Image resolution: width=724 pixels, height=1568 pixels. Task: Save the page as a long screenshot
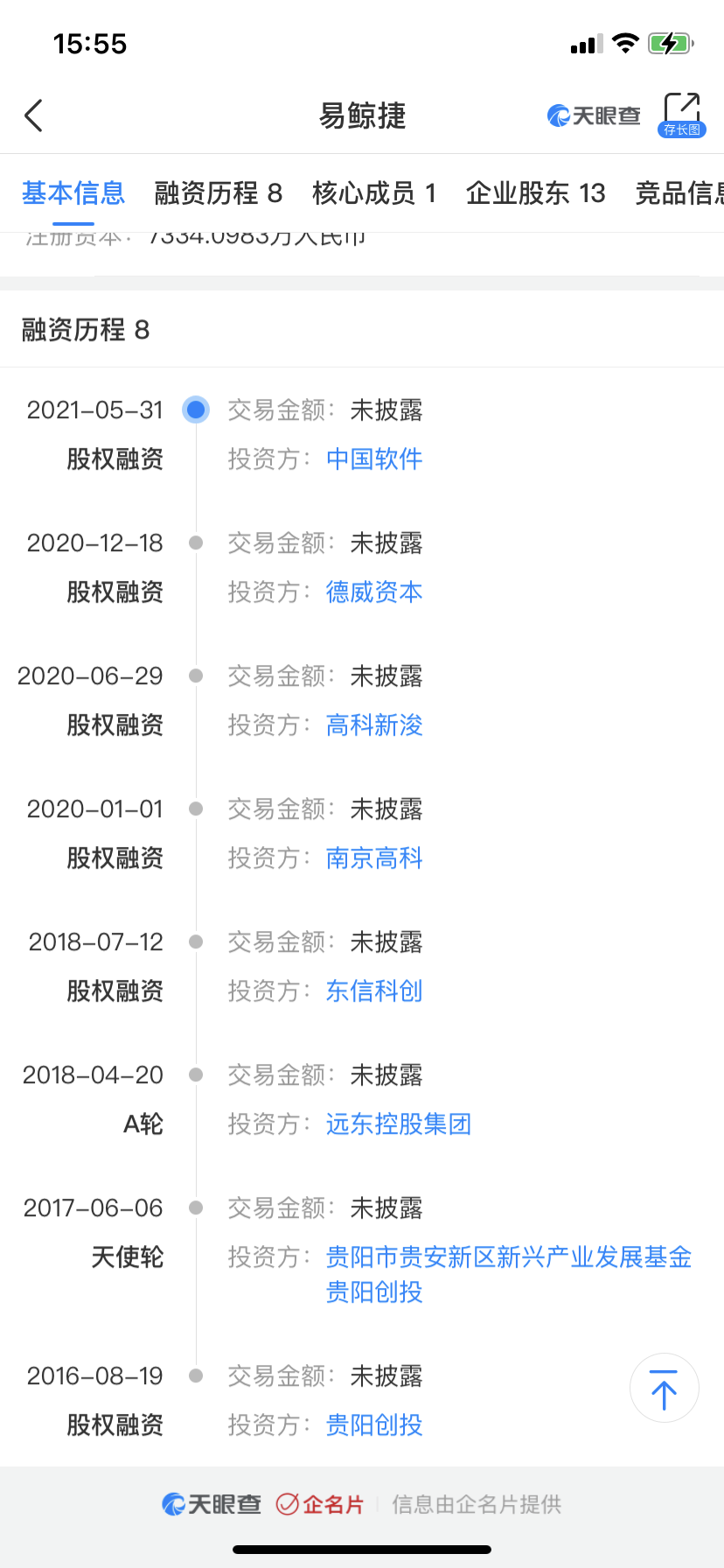(681, 115)
